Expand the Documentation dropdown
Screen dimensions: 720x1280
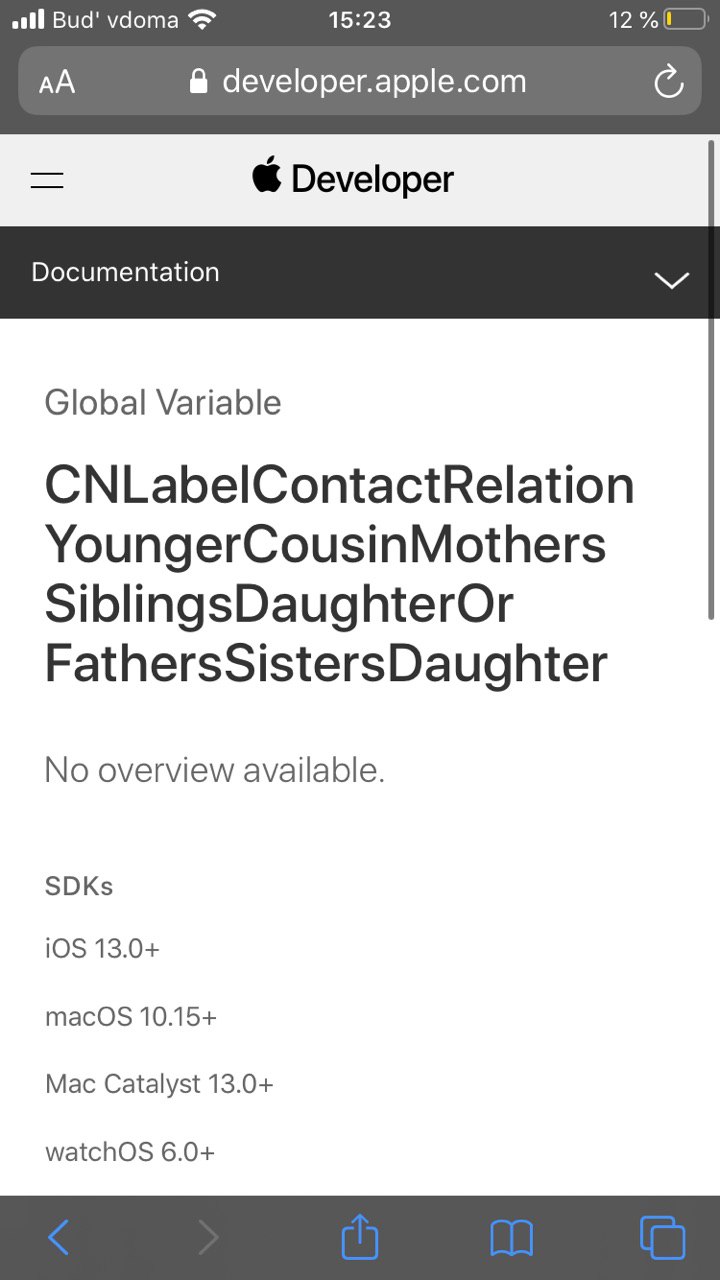pos(671,279)
